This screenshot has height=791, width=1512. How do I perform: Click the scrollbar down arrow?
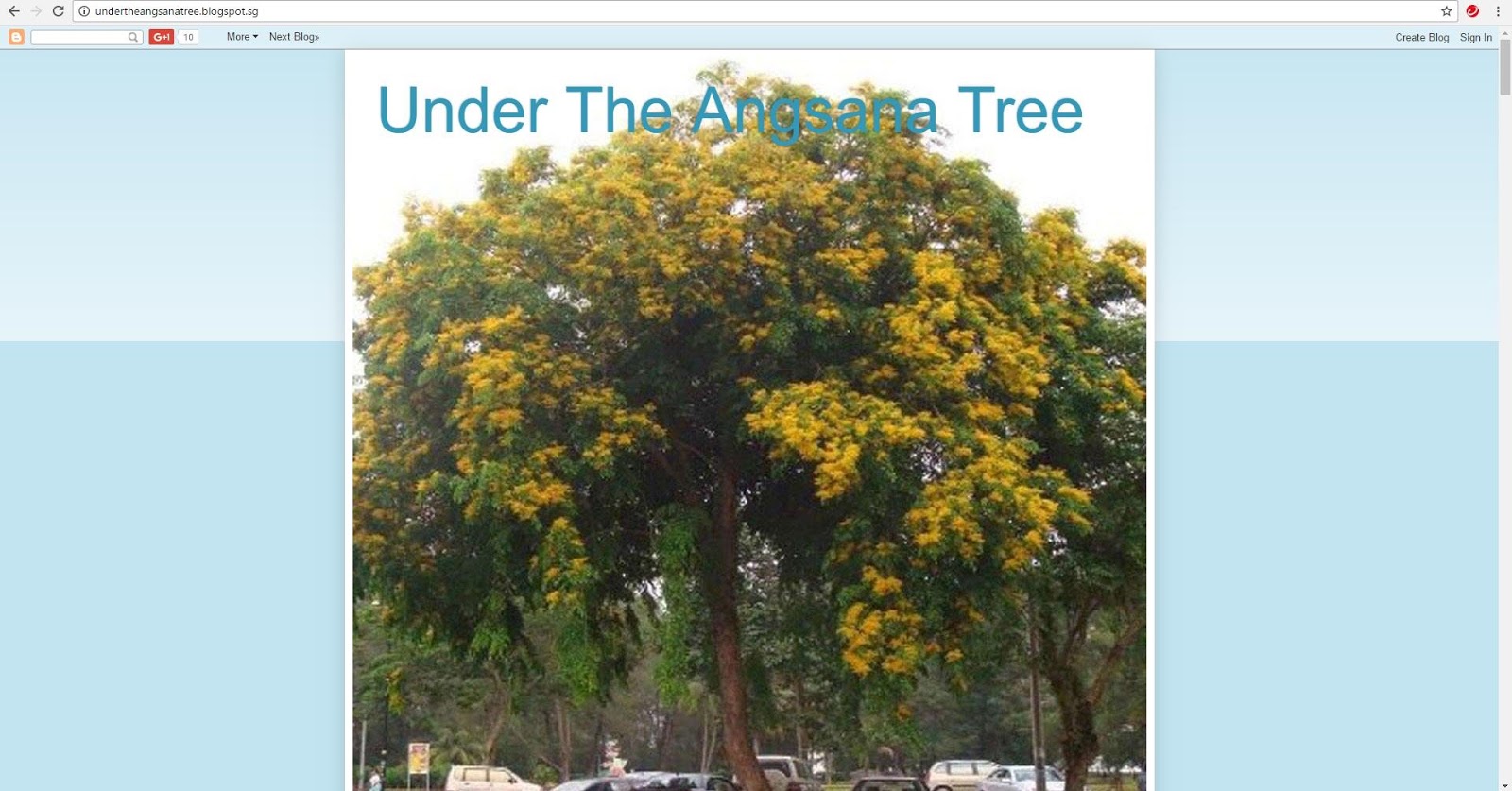[1504, 784]
